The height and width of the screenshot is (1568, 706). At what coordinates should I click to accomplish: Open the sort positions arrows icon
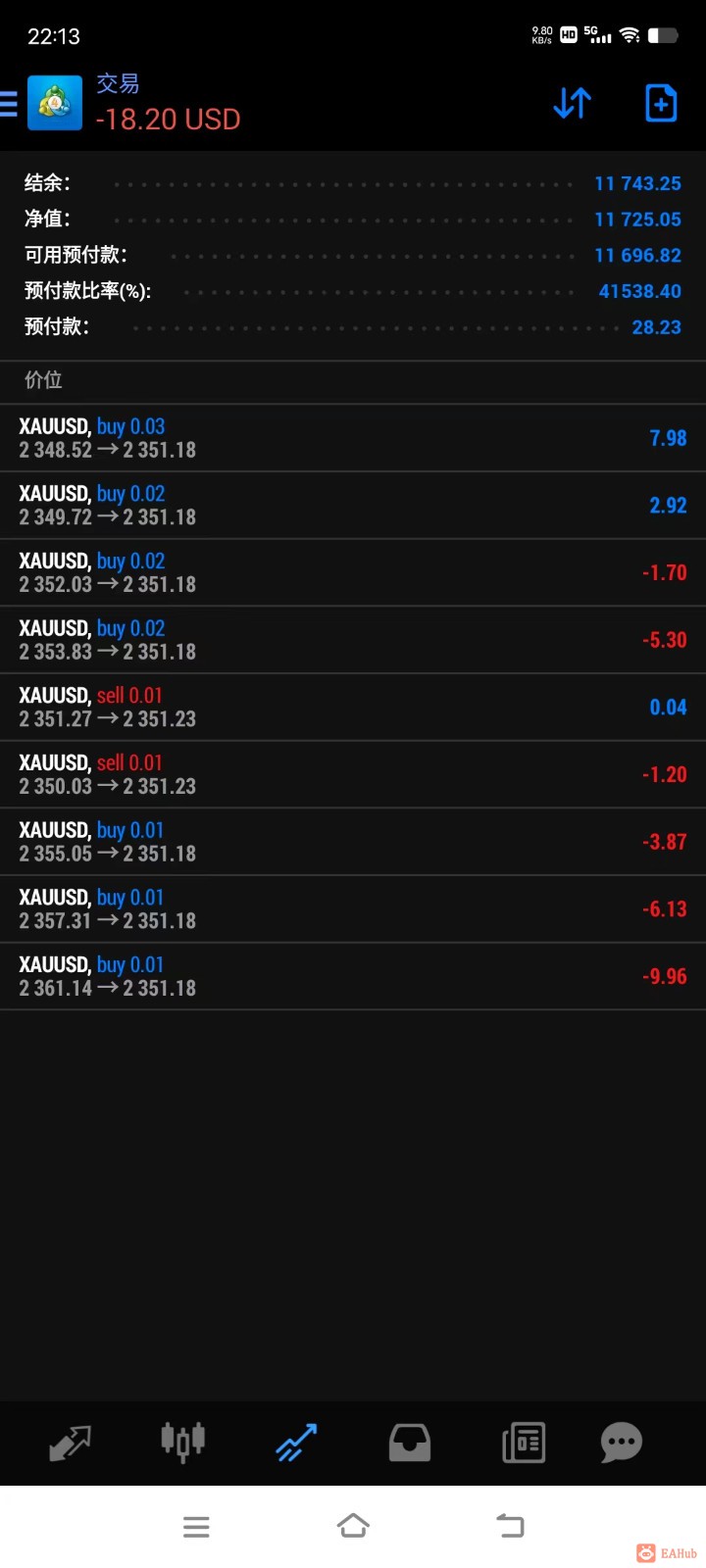click(572, 103)
